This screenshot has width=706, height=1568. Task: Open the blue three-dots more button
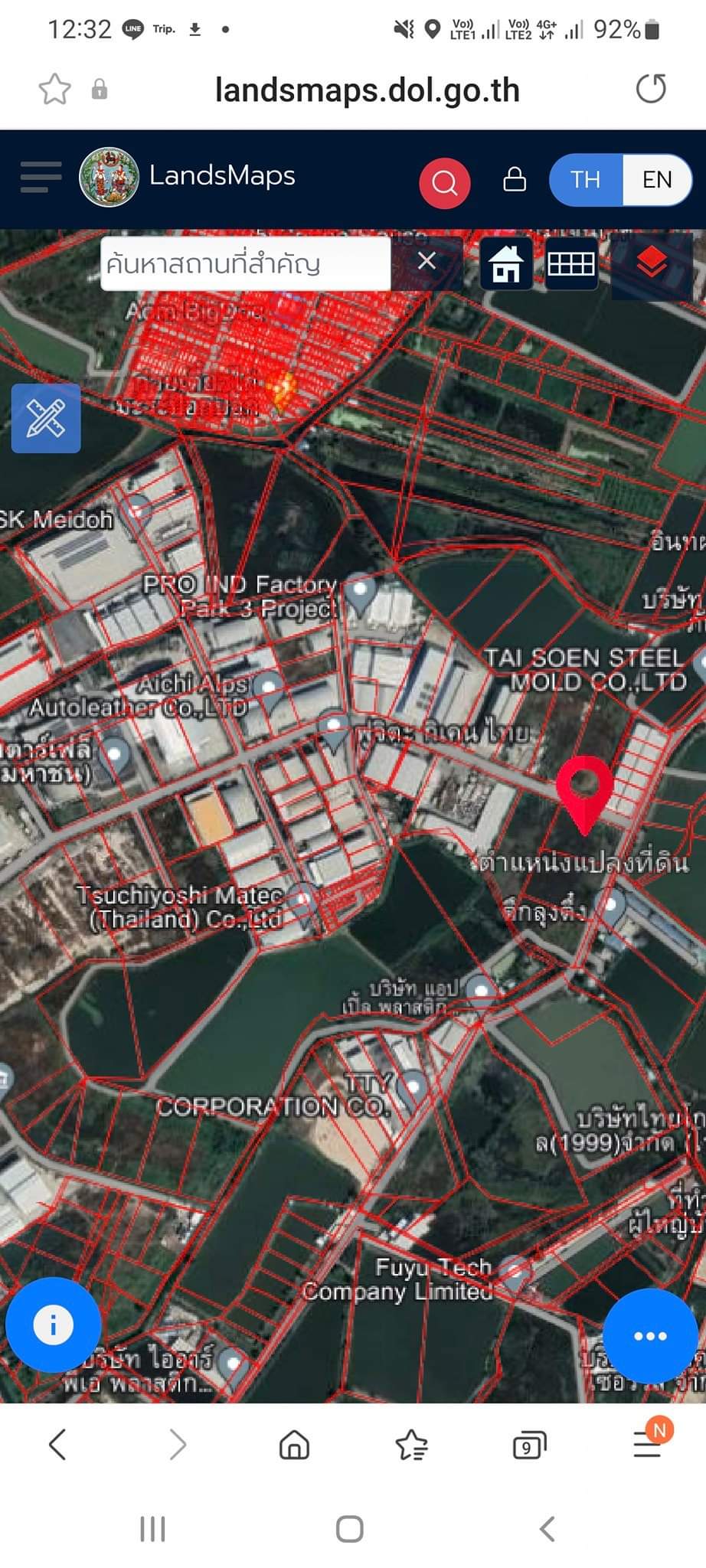[x=650, y=1336]
